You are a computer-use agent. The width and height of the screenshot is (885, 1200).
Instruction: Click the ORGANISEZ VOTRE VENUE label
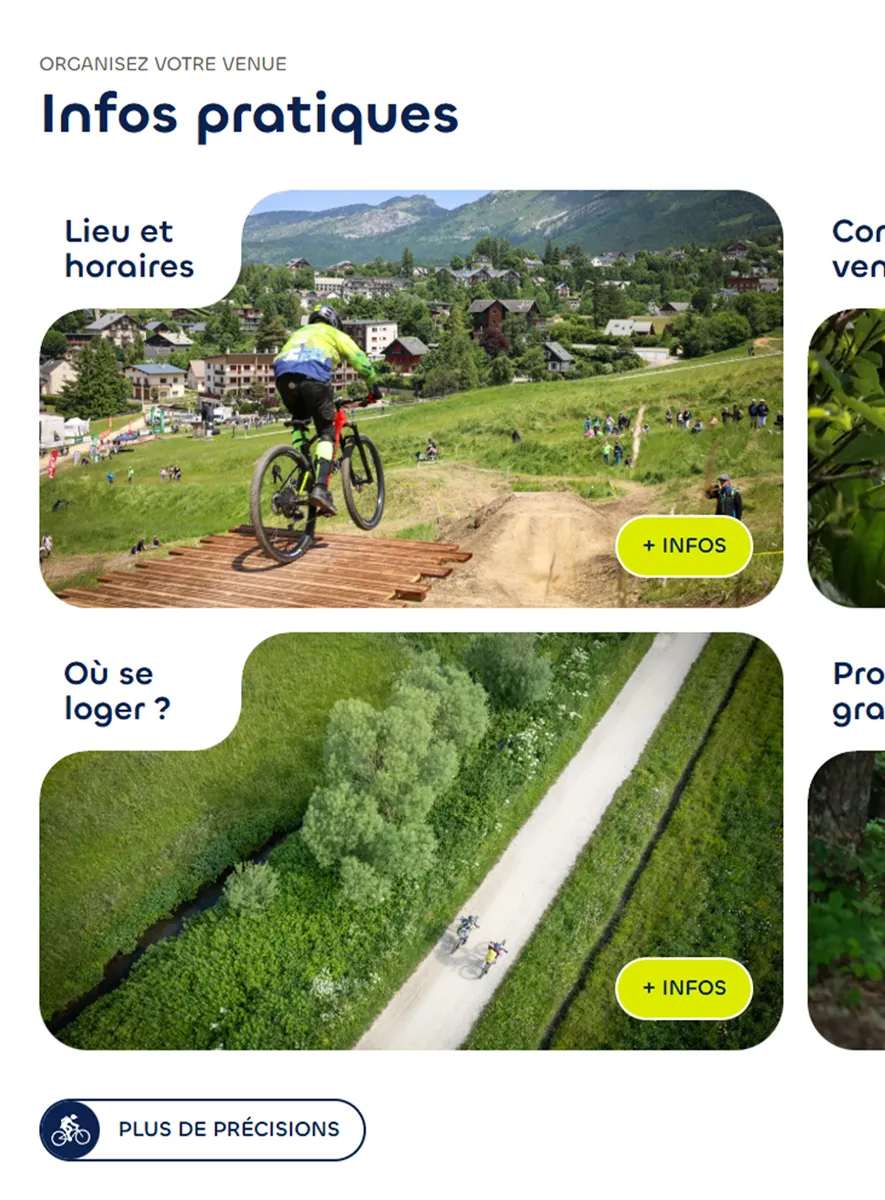pyautogui.click(x=161, y=64)
